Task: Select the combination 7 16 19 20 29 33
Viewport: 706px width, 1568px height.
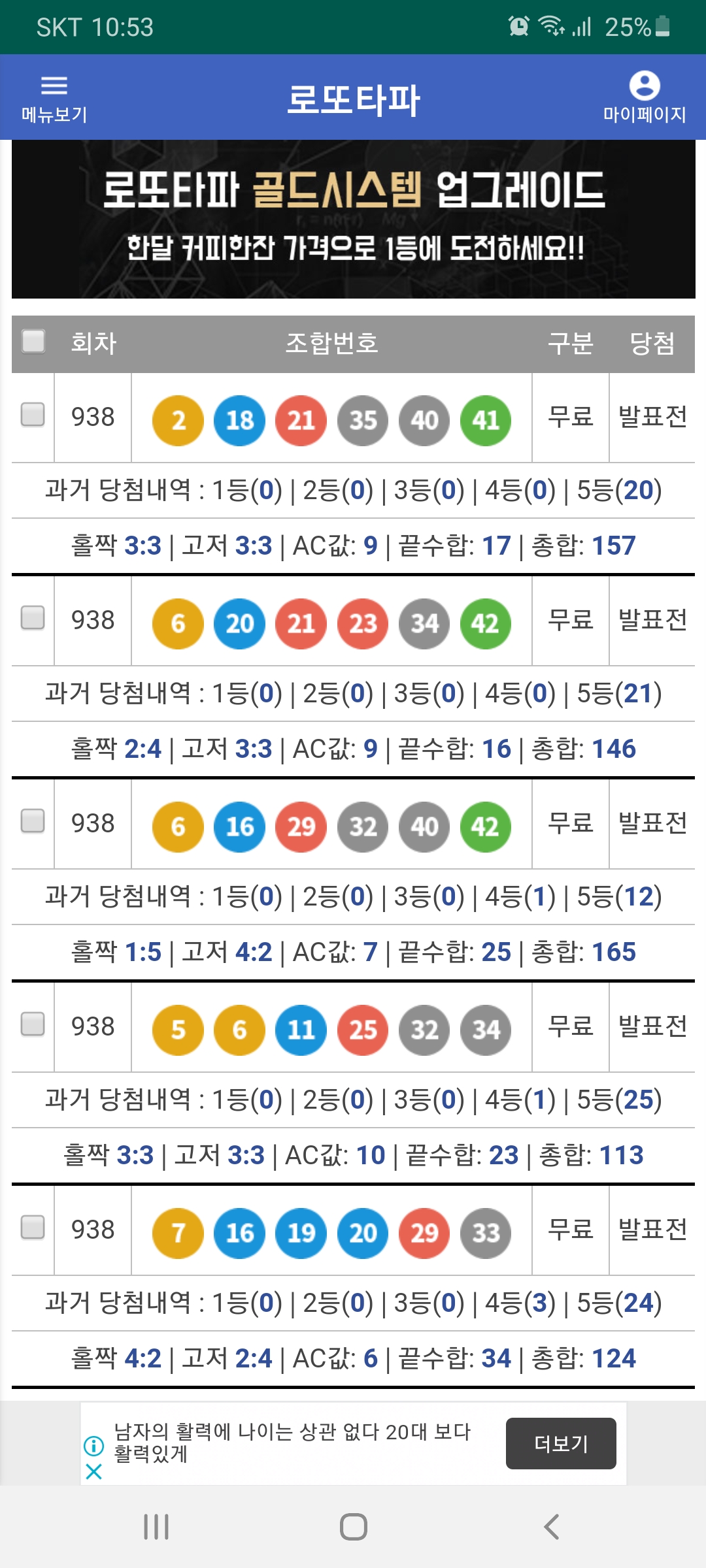Action: click(x=33, y=1227)
